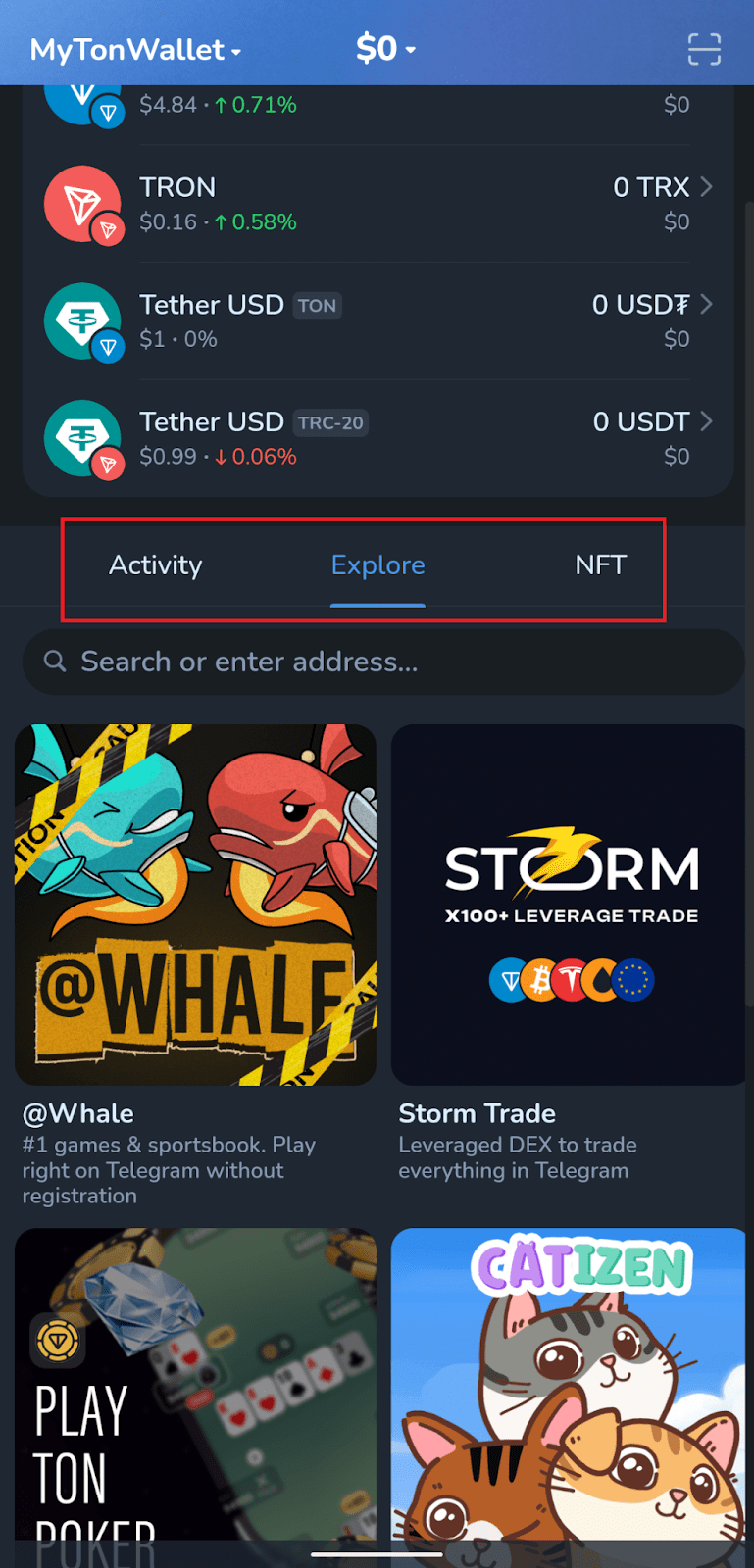The width and height of the screenshot is (754, 1568).
Task: Tap the search or enter address field
Action: click(x=382, y=661)
